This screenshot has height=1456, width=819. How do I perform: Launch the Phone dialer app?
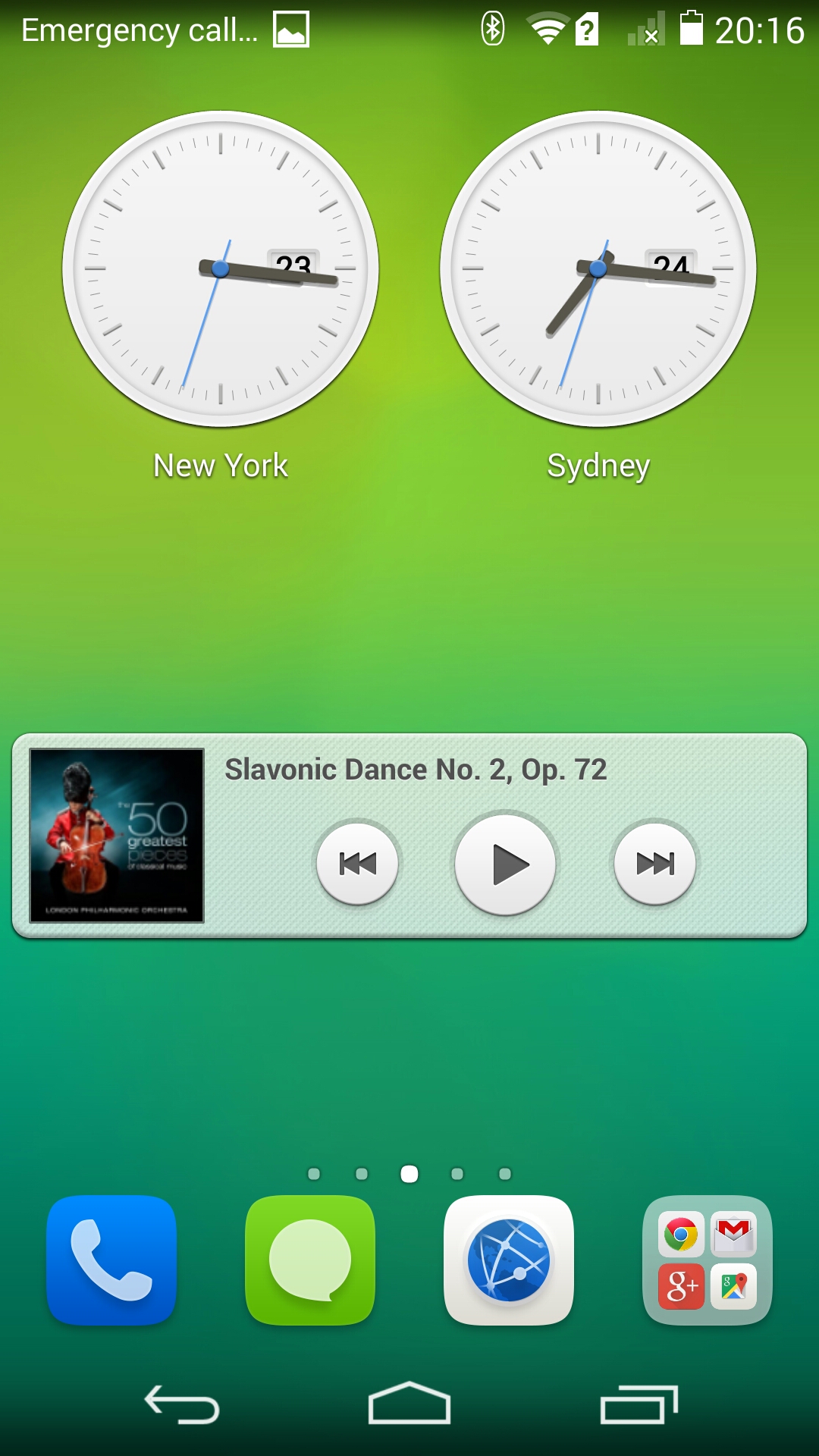click(x=111, y=1260)
